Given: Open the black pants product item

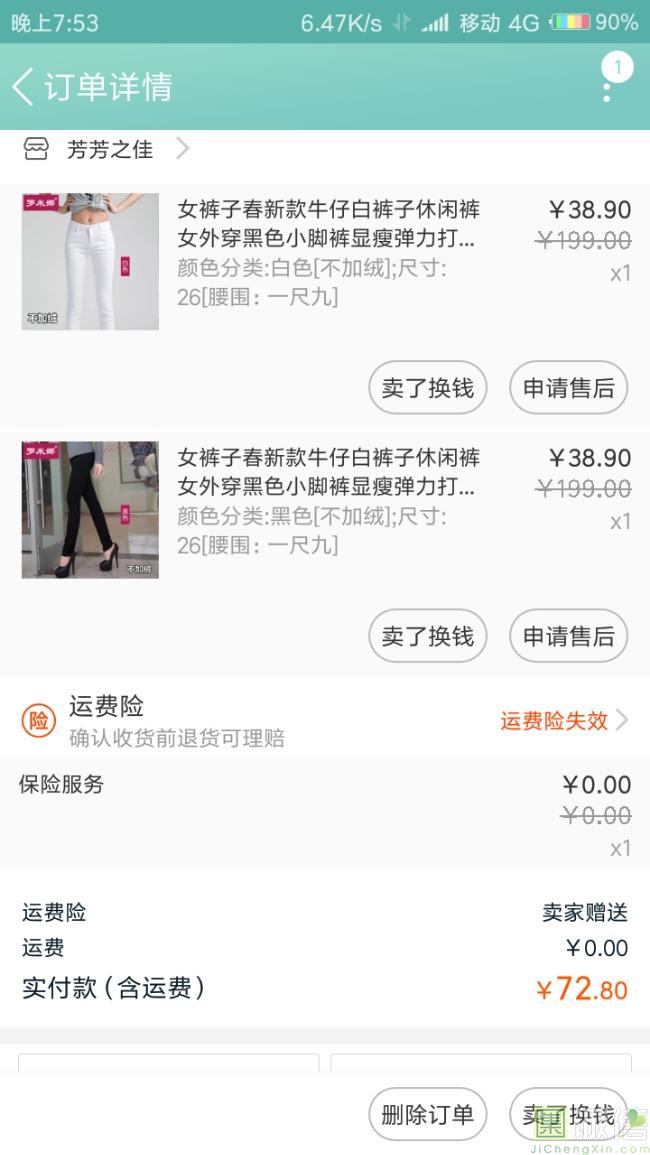Looking at the screenshot, I should click(x=325, y=510).
